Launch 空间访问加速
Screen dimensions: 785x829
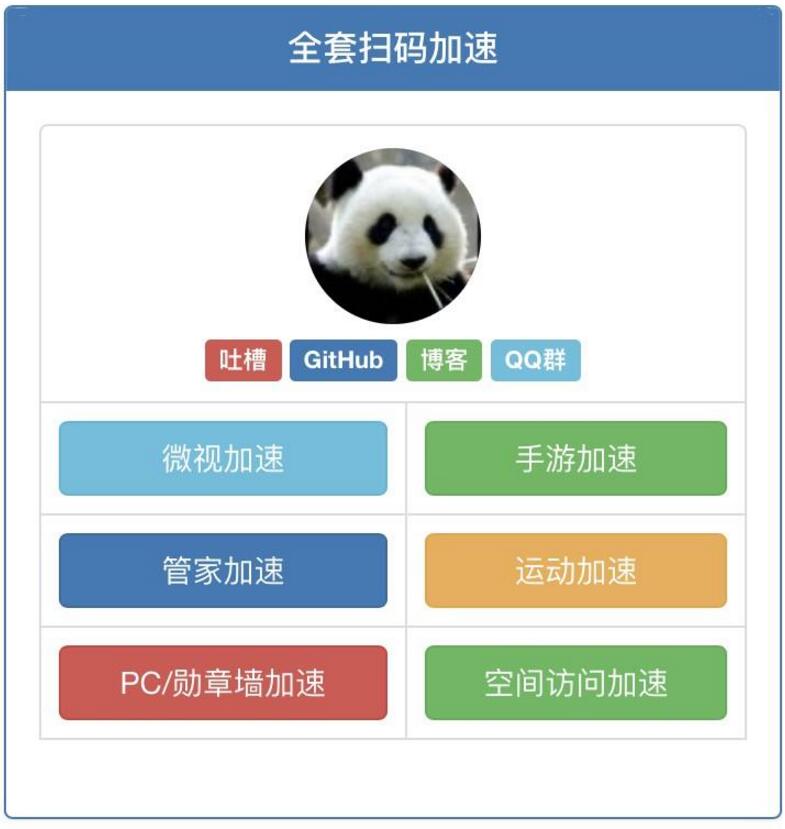pos(575,682)
